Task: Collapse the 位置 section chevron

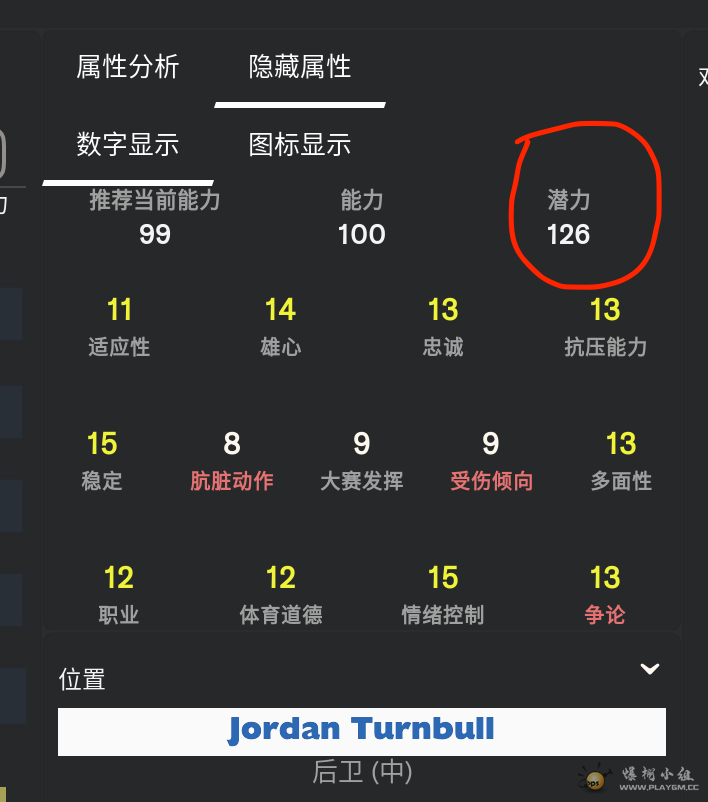Action: (x=650, y=669)
